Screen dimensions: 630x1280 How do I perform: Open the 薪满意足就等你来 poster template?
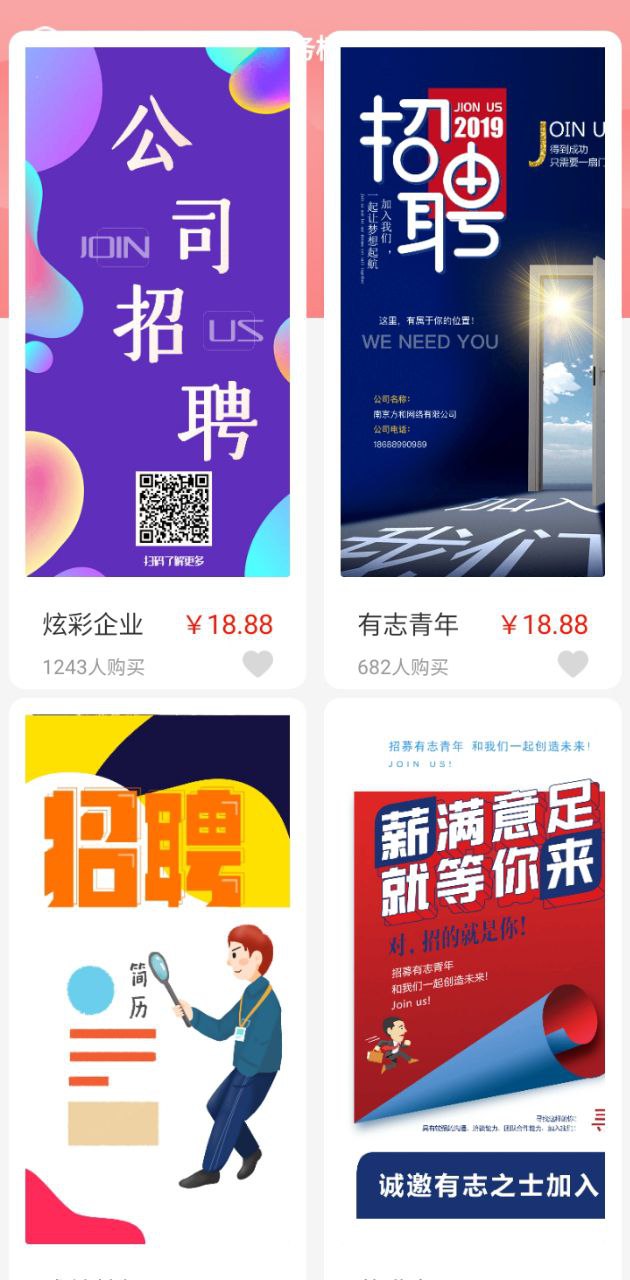[x=472, y=980]
